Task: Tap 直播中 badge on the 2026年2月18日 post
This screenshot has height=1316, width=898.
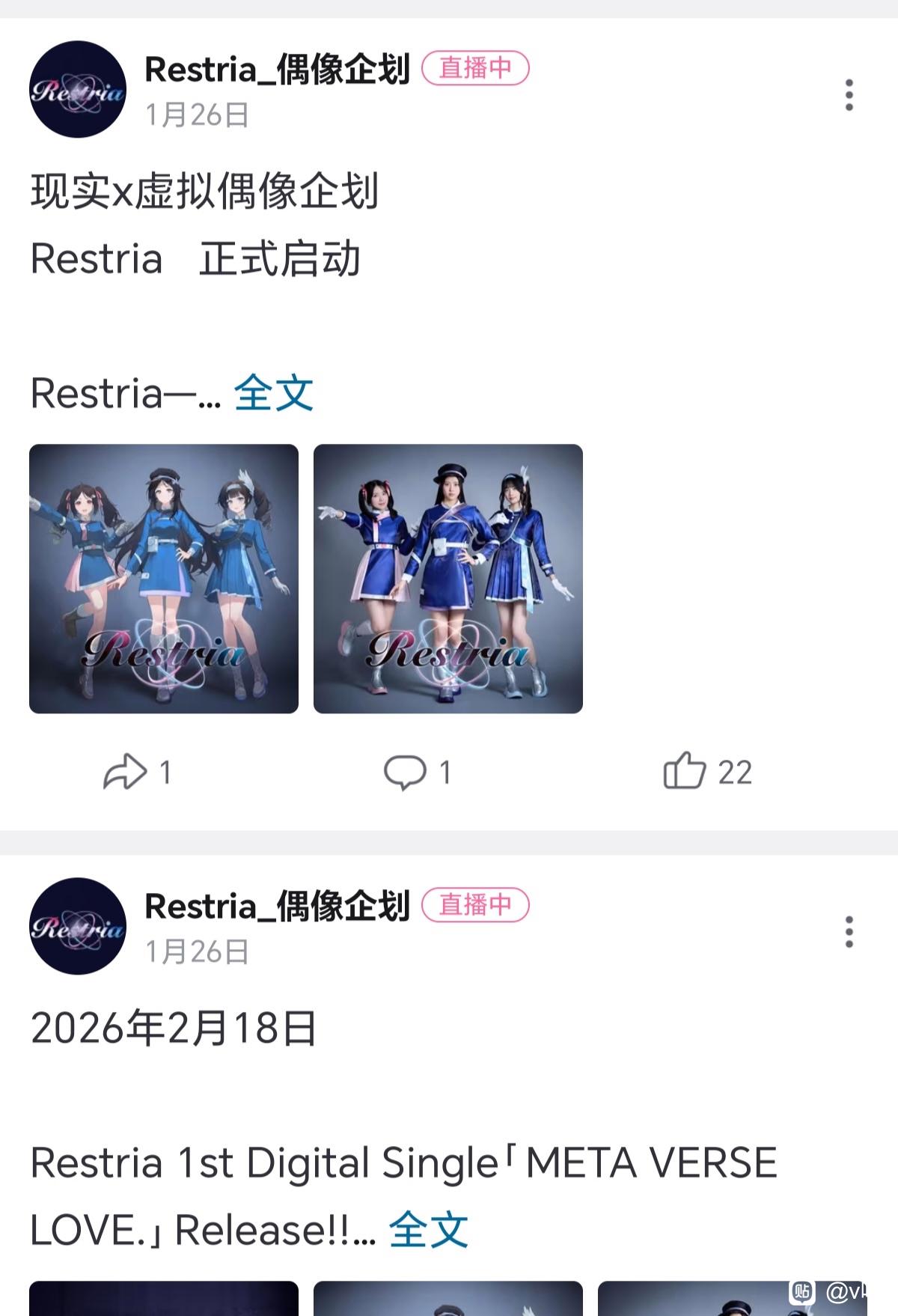Action: pos(475,905)
